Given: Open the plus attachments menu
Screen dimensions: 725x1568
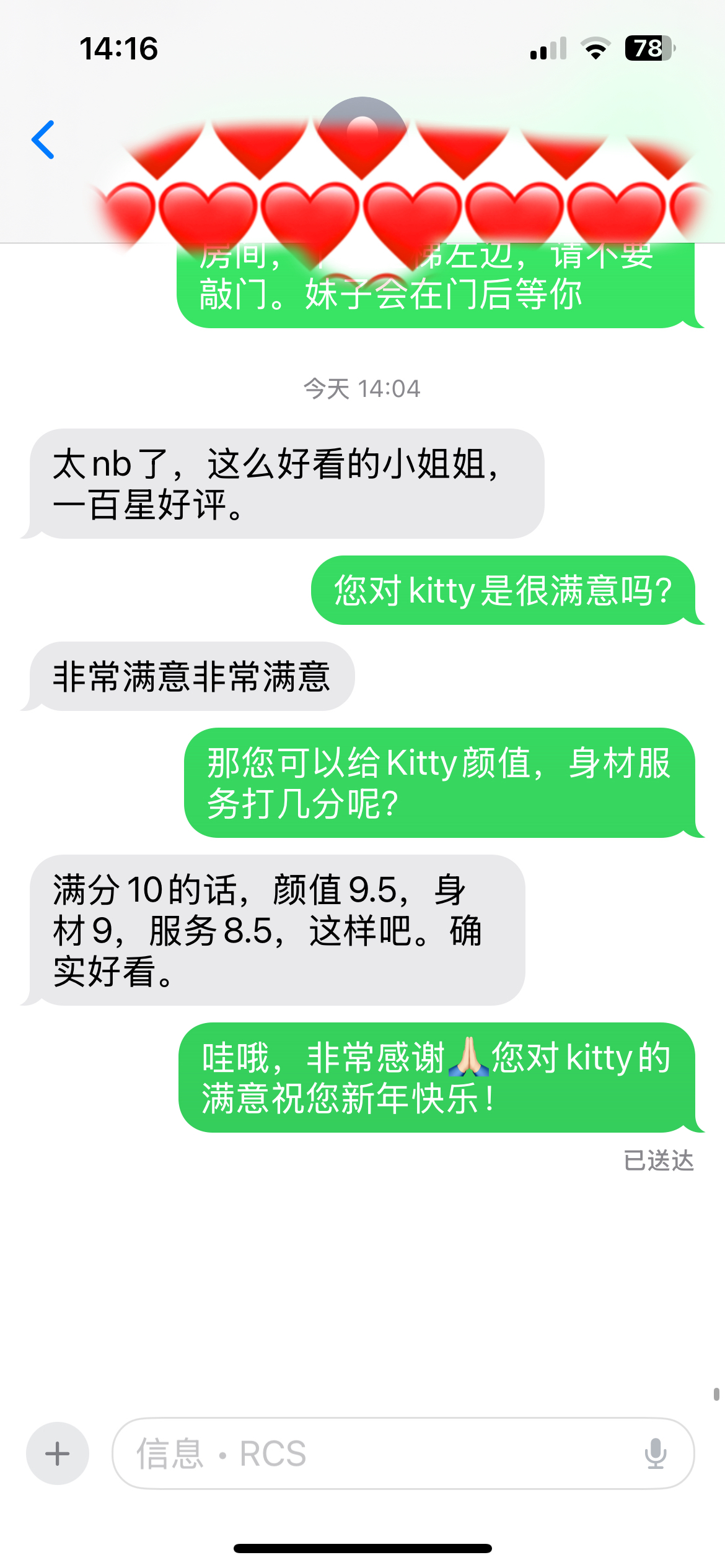Looking at the screenshot, I should 58,1453.
